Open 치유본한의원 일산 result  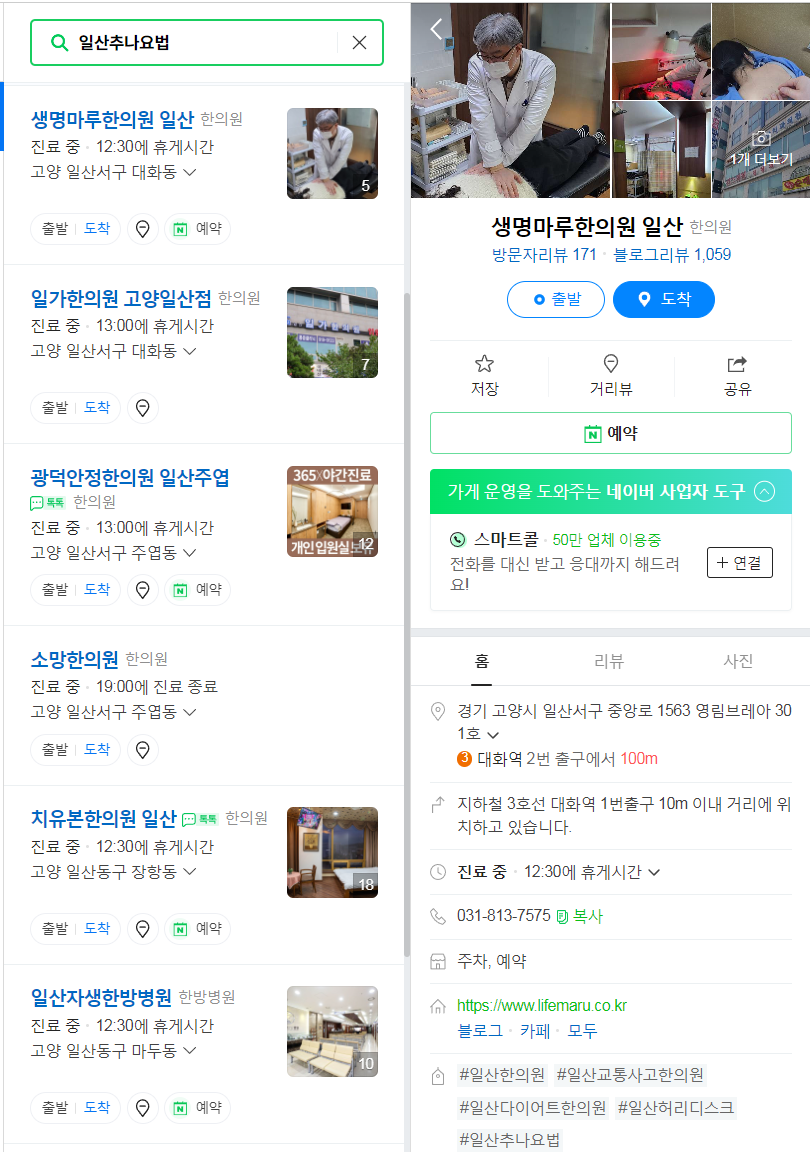pyautogui.click(x=103, y=818)
